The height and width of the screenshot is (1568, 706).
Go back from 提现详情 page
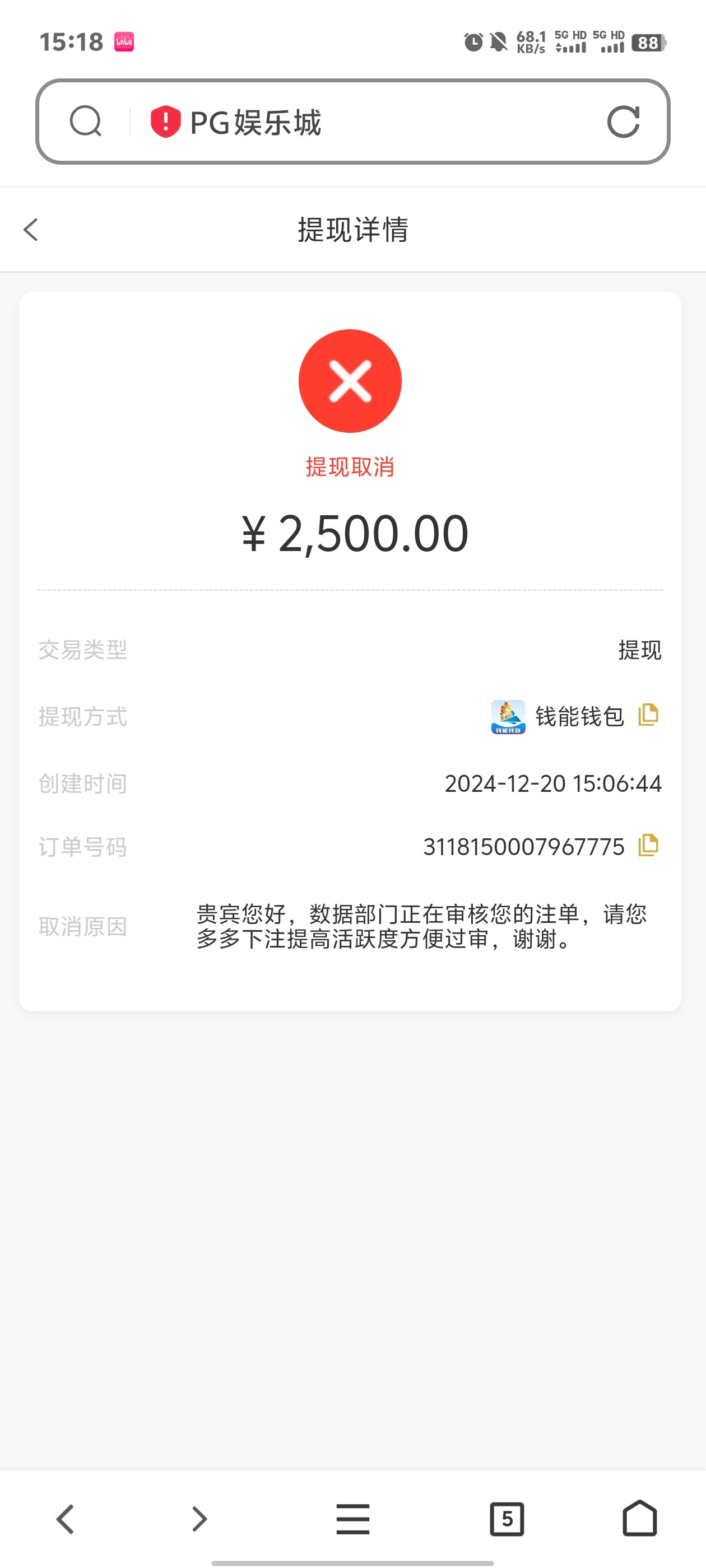(31, 230)
